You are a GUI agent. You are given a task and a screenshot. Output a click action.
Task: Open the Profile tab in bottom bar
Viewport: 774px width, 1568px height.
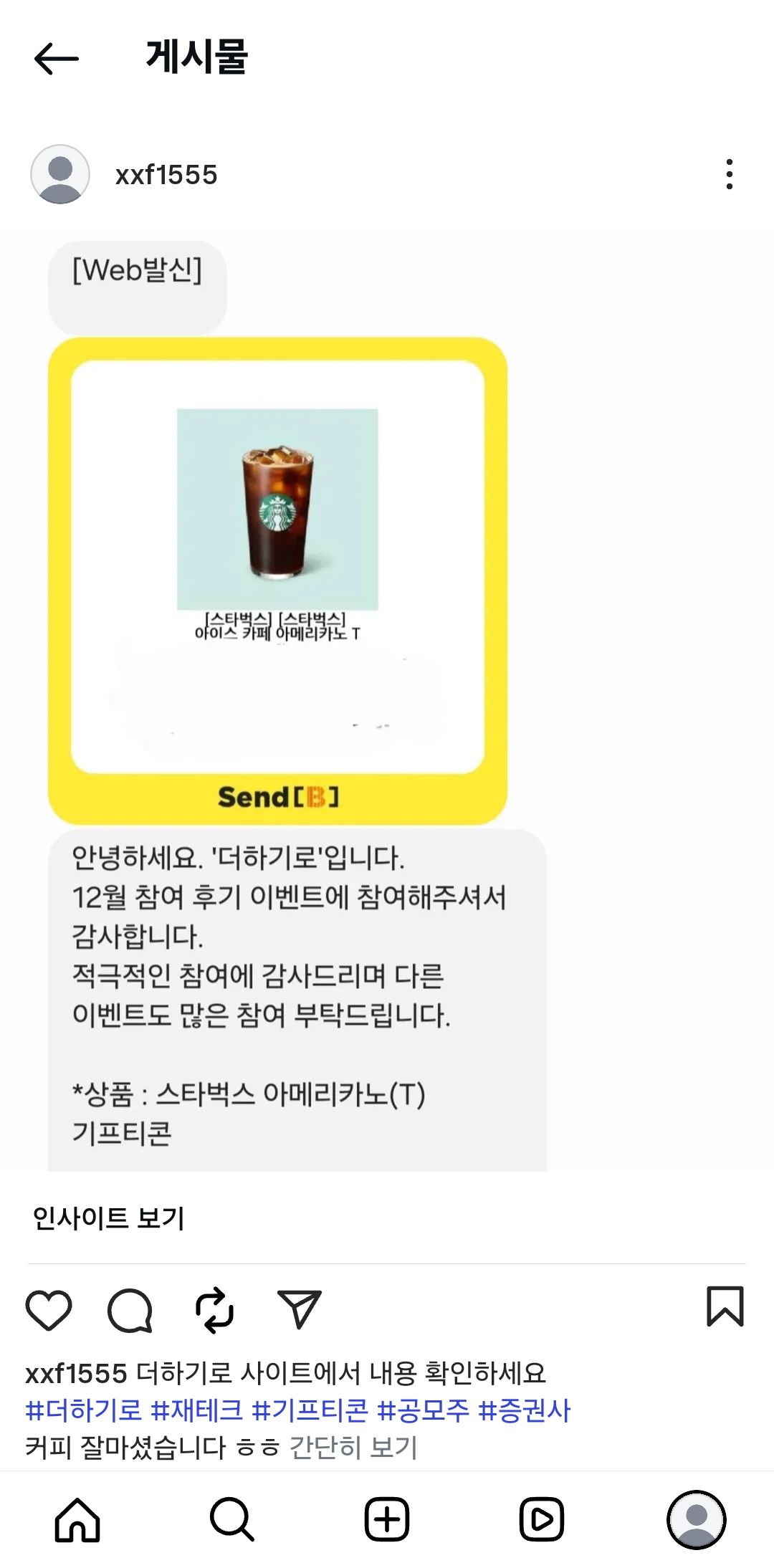pos(696,1519)
